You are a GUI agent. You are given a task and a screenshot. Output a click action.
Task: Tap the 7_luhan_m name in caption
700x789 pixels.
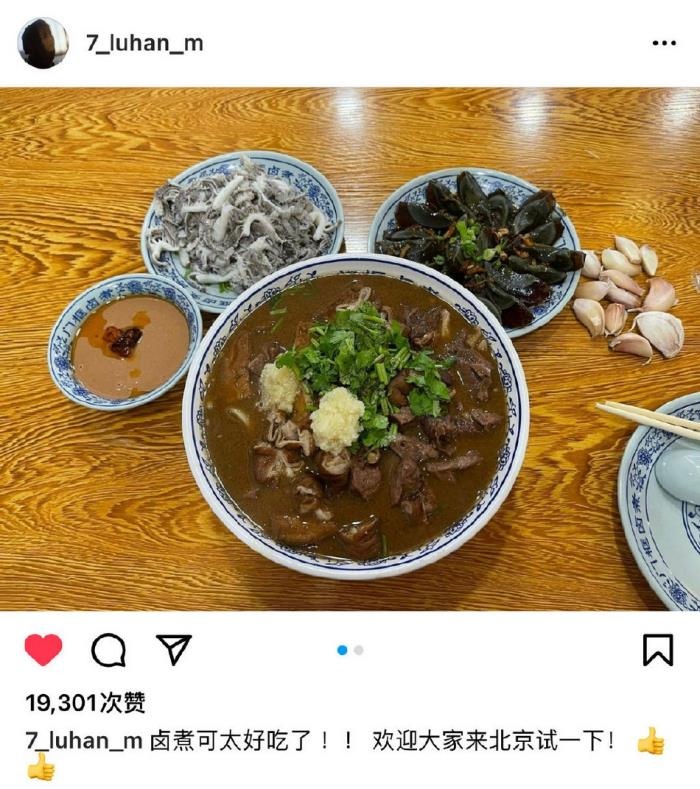(x=84, y=741)
